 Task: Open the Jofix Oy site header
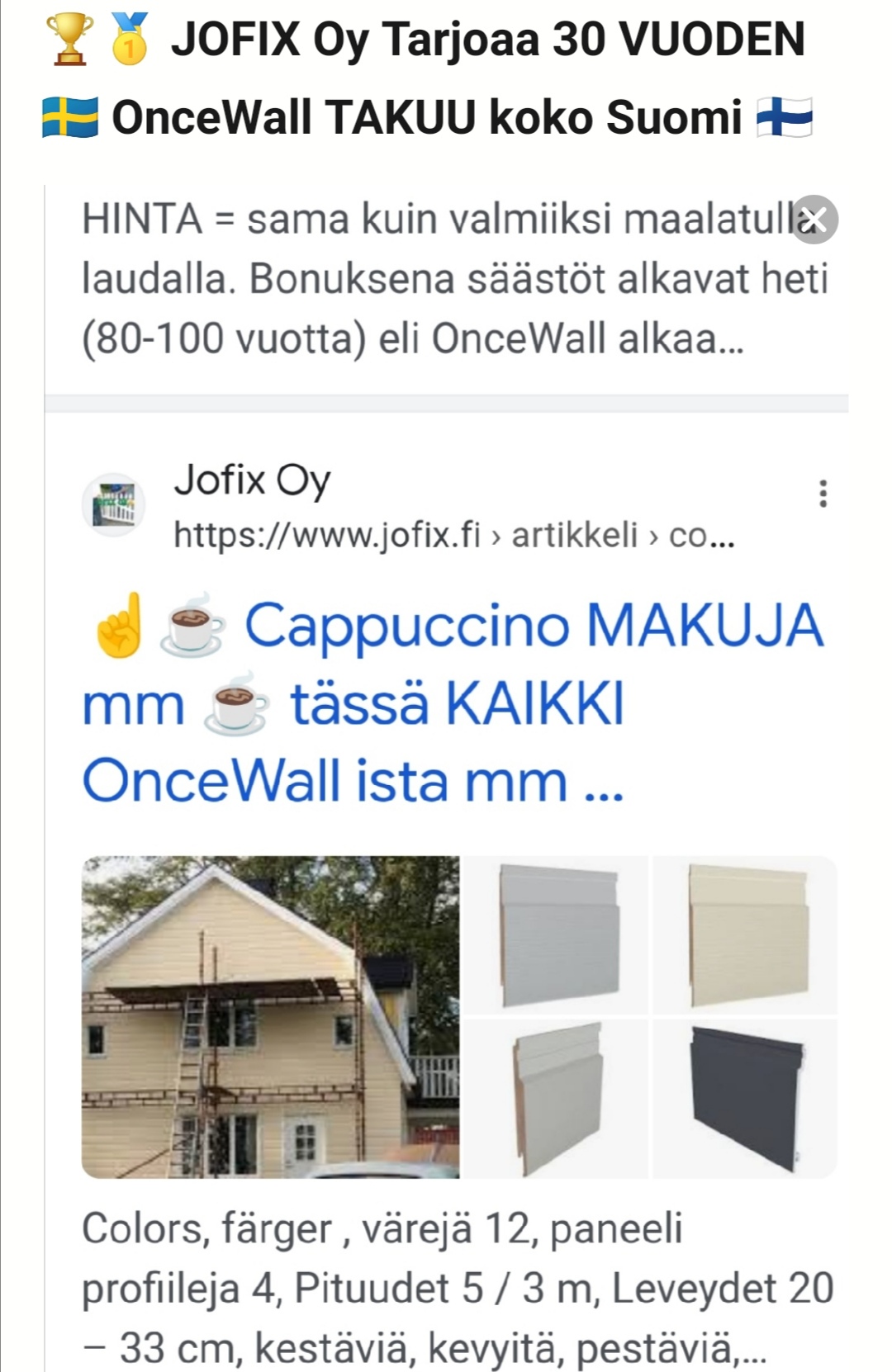(x=252, y=480)
